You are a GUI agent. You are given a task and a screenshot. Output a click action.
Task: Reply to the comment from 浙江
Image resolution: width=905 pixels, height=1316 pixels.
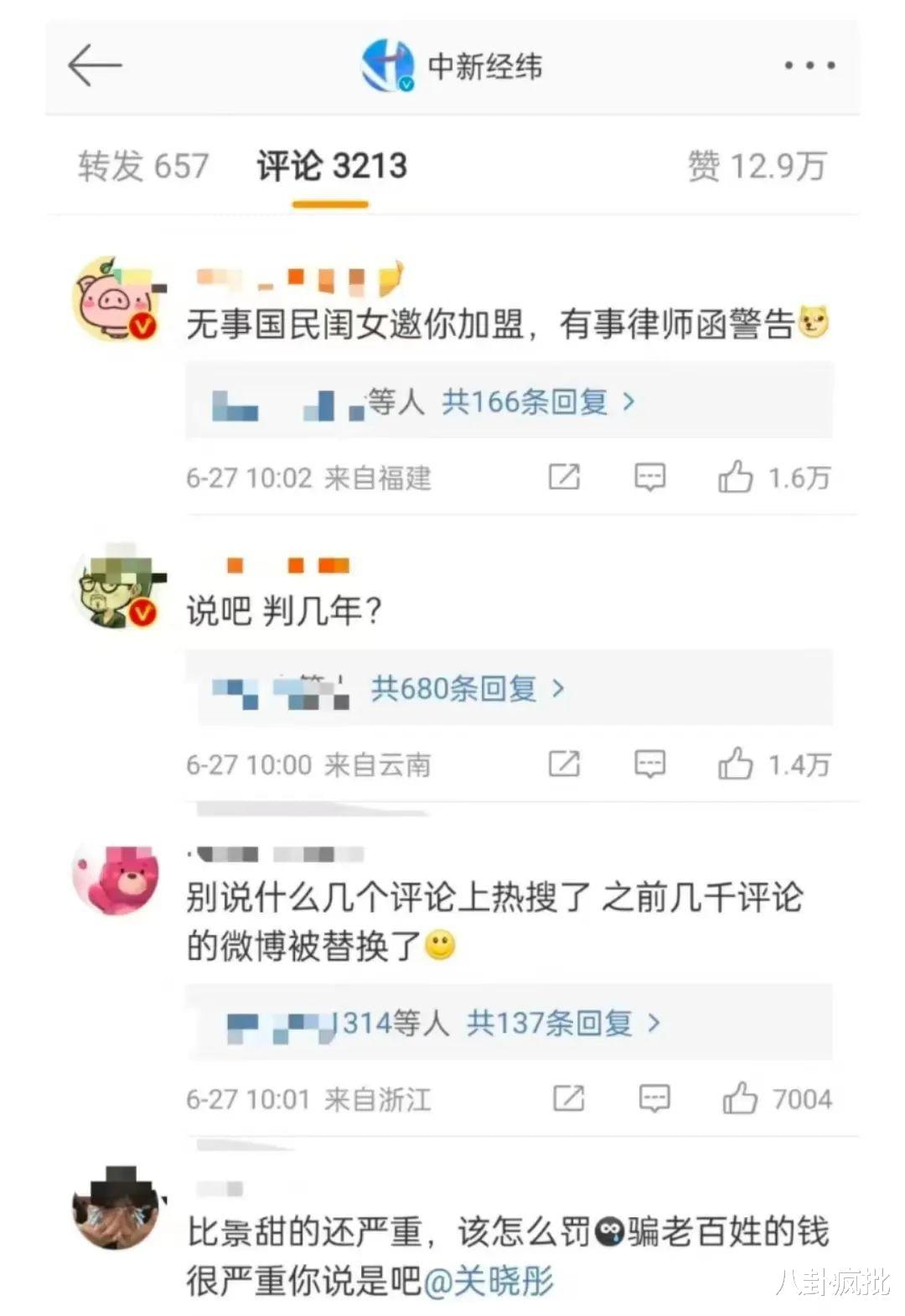coord(654,1099)
